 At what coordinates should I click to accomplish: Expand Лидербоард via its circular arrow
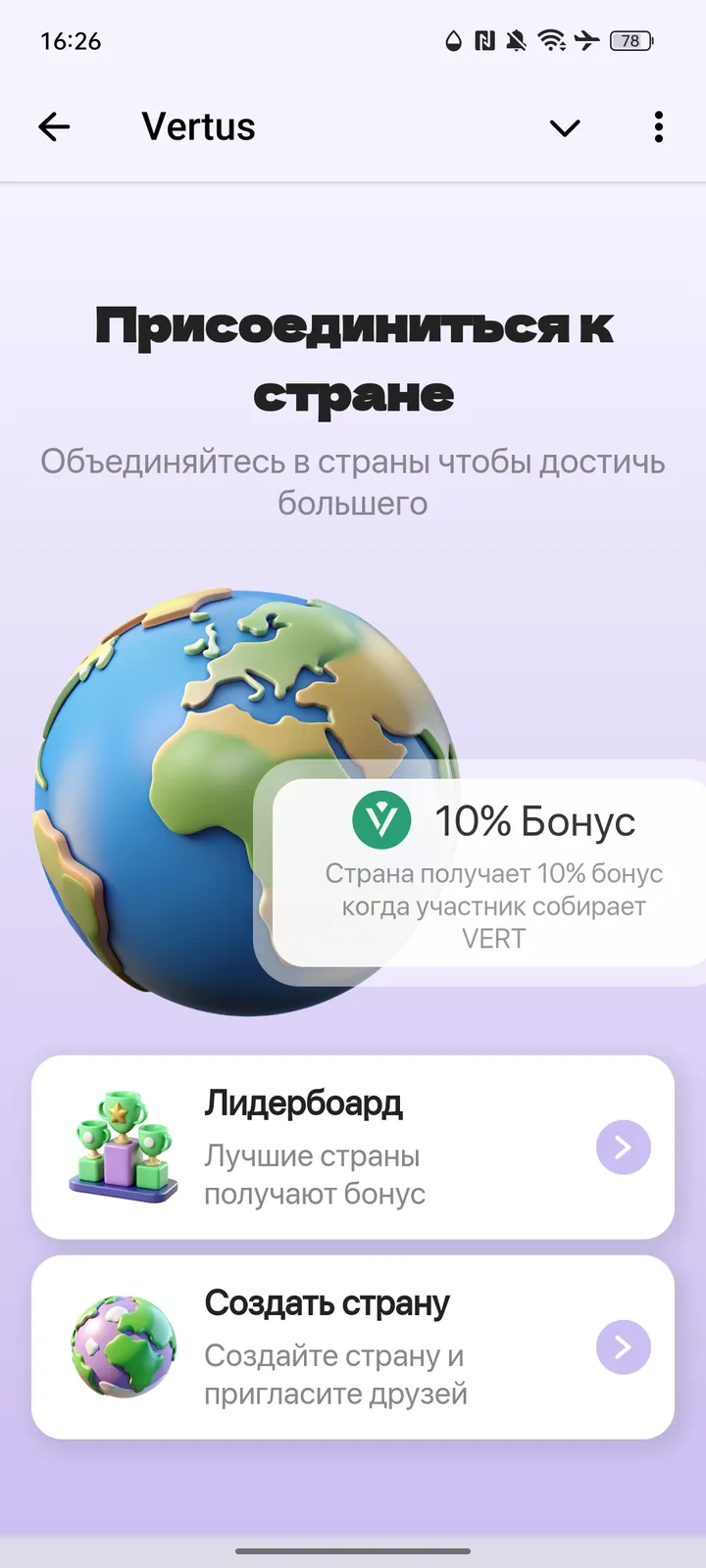624,1147
